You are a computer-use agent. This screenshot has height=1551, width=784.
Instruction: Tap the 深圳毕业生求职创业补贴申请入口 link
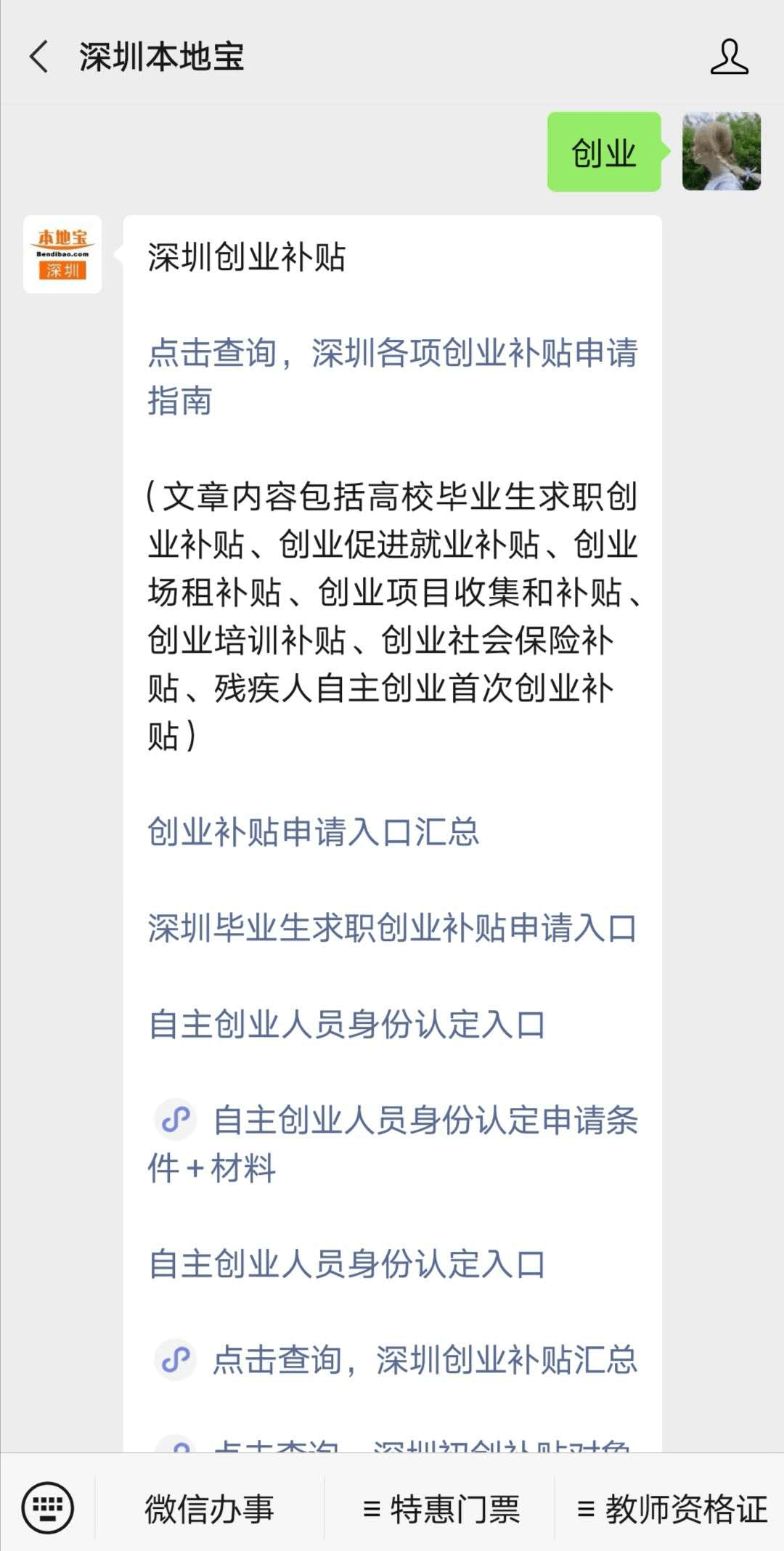(x=392, y=928)
